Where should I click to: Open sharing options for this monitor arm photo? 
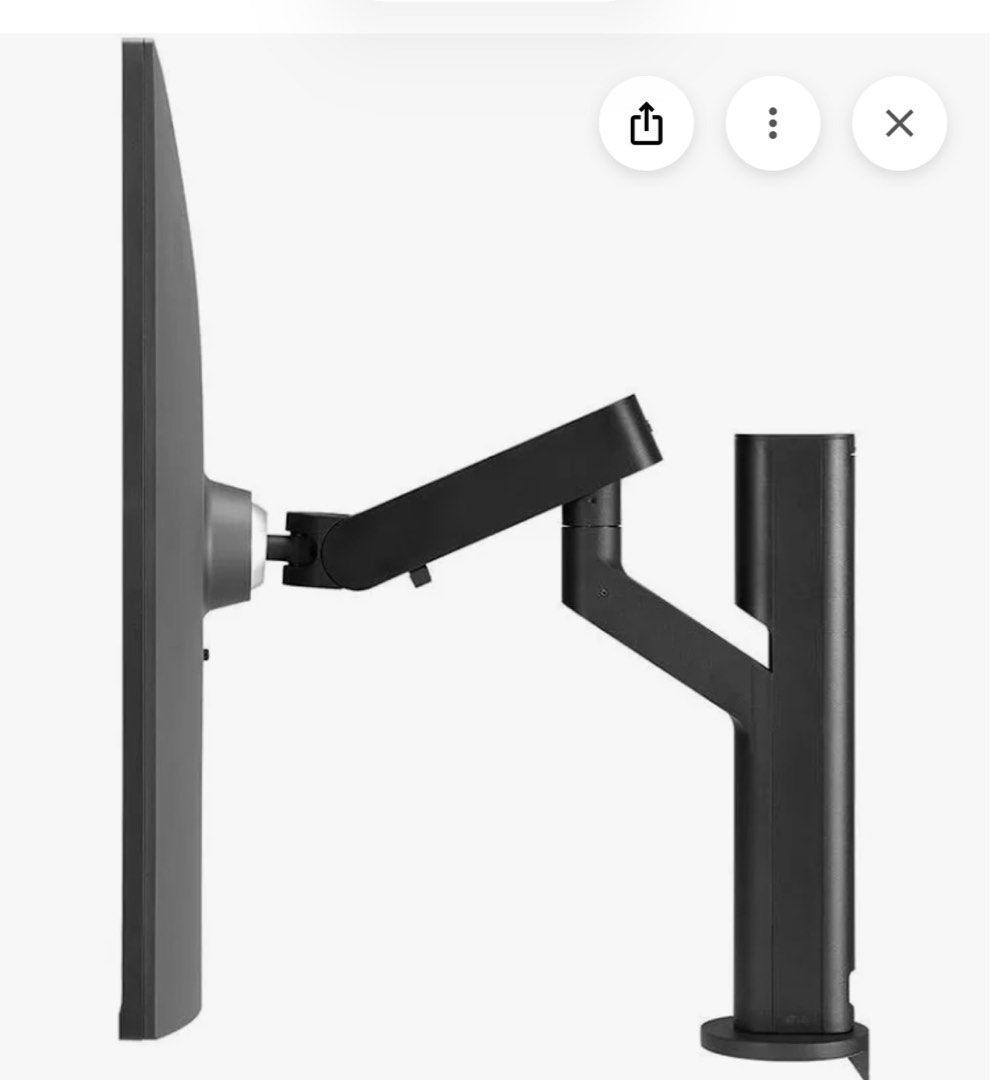coord(648,124)
